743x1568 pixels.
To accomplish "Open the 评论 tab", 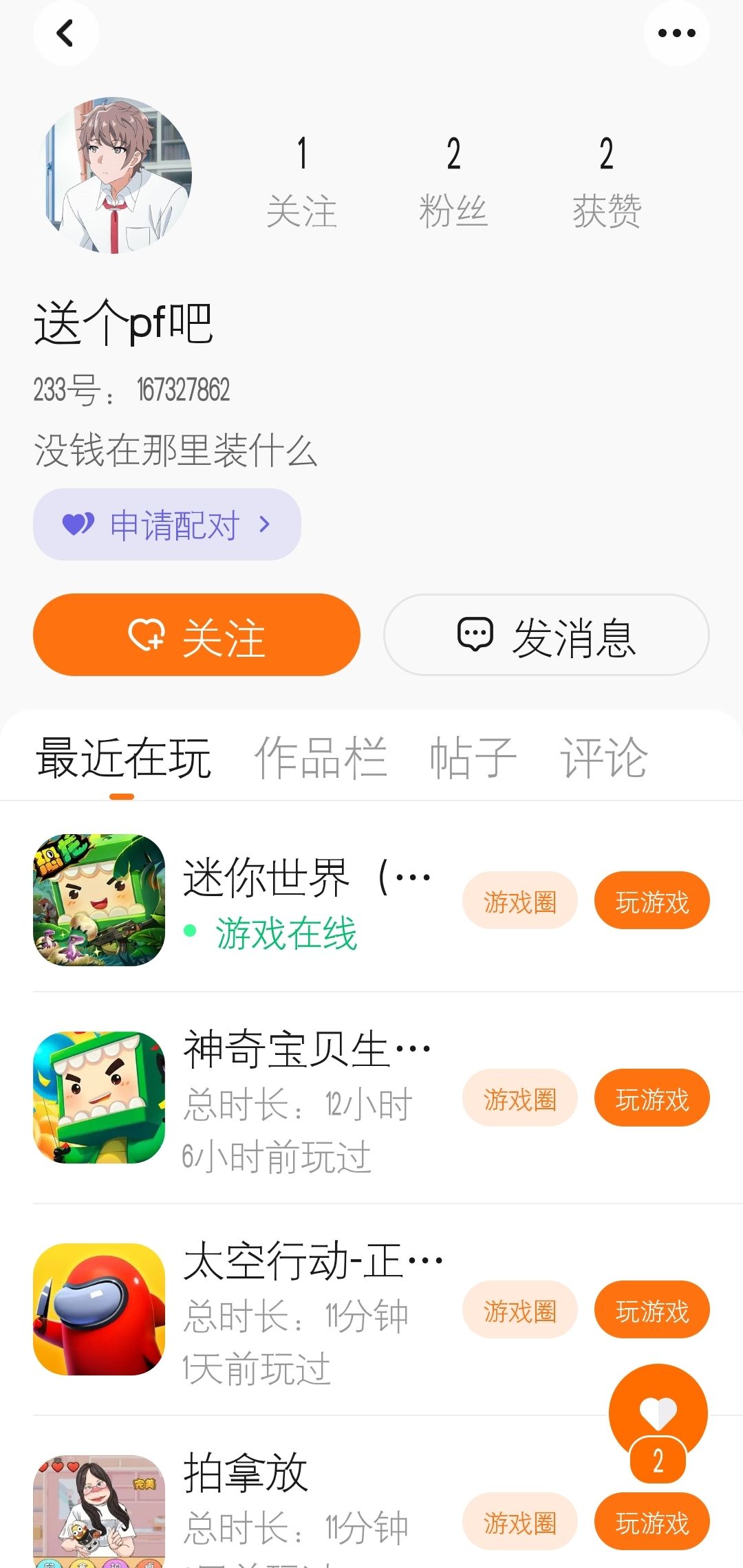I will [604, 758].
